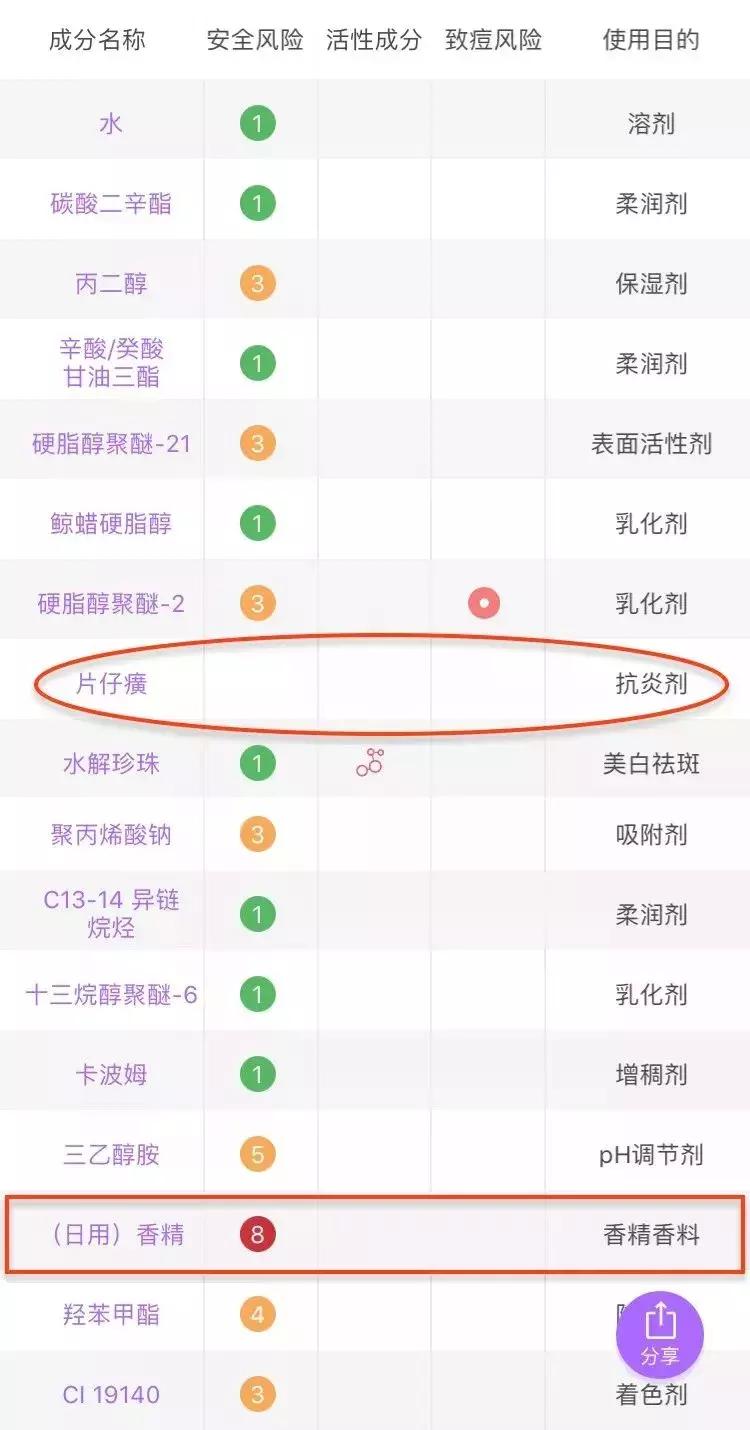This screenshot has width=750, height=1430.
Task: Sort by the 致痘风险 column header
Action: (x=489, y=41)
